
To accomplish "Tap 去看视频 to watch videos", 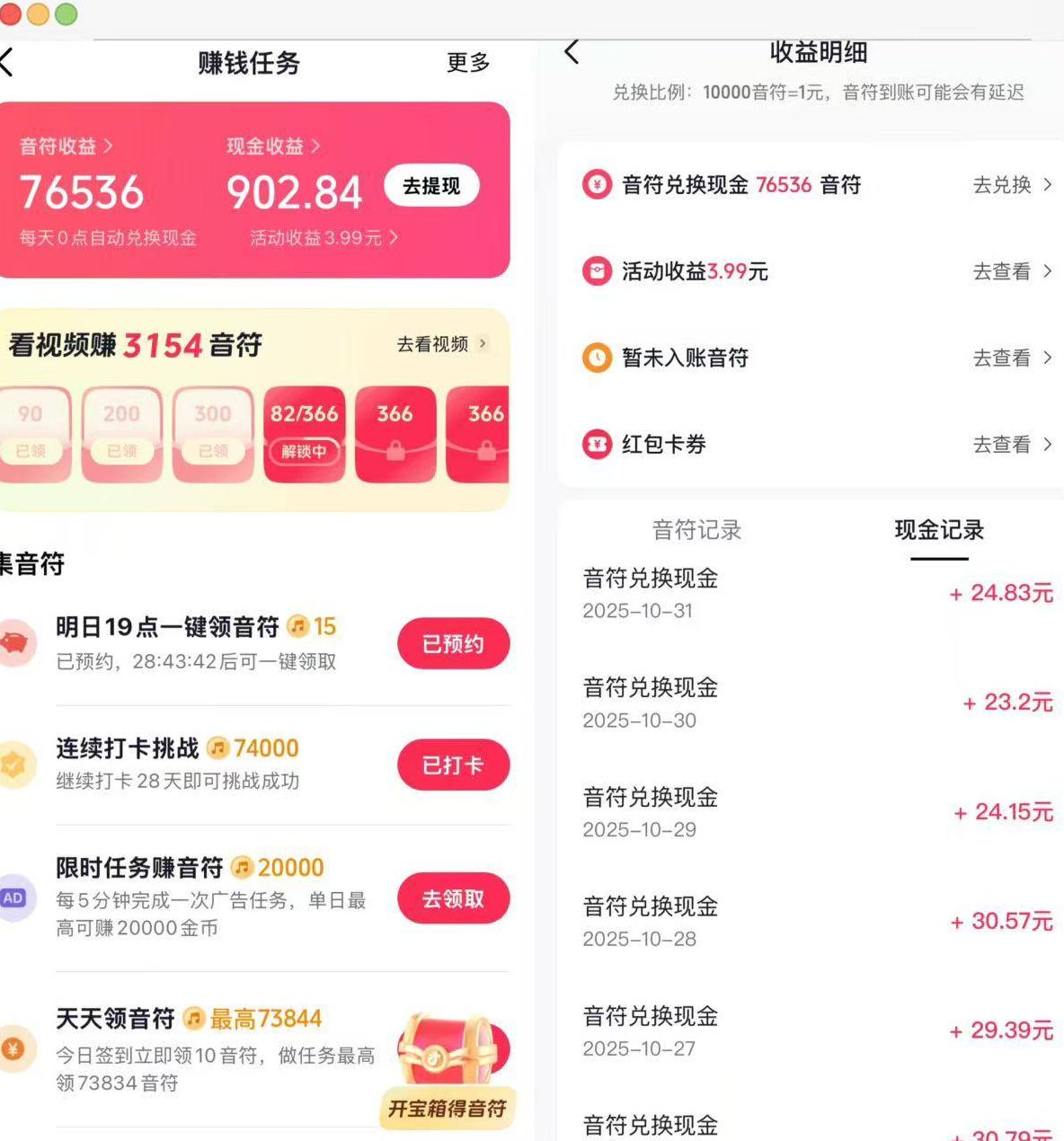I will [441, 344].
